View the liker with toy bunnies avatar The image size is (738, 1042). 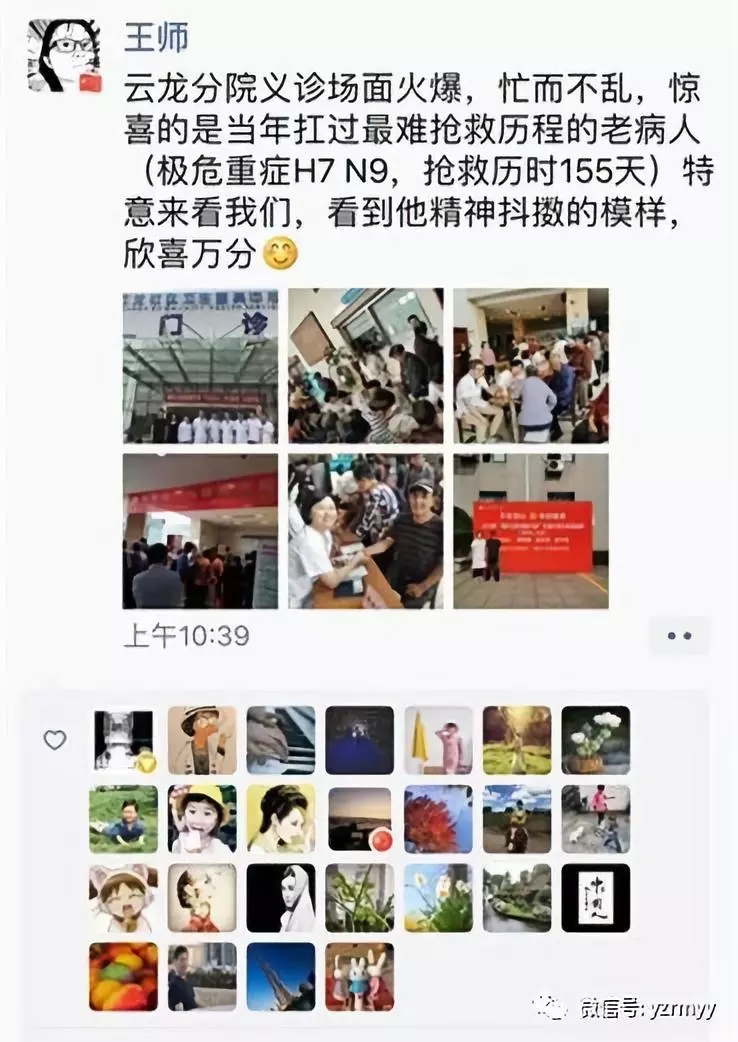click(360, 976)
